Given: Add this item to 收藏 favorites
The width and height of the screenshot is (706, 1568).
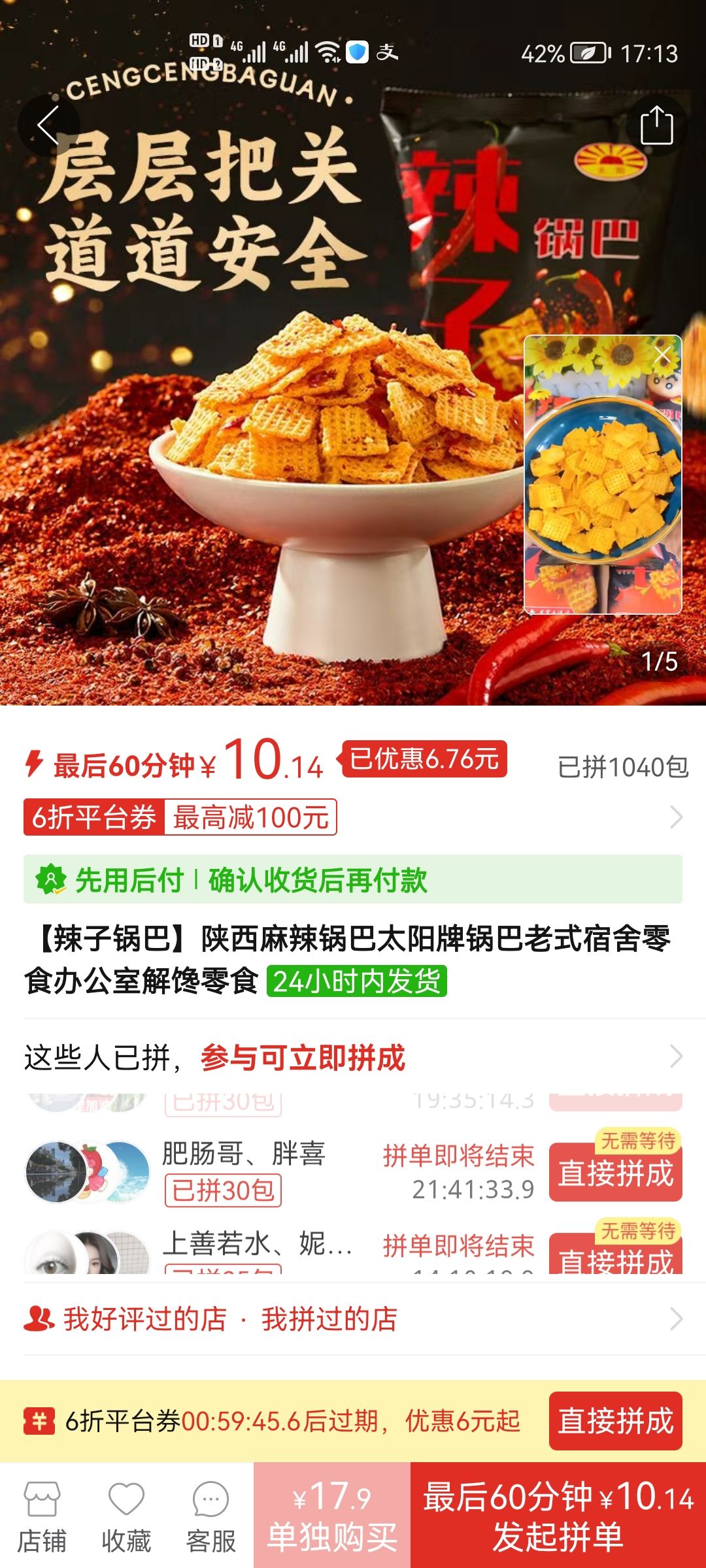Looking at the screenshot, I should [x=126, y=1516].
